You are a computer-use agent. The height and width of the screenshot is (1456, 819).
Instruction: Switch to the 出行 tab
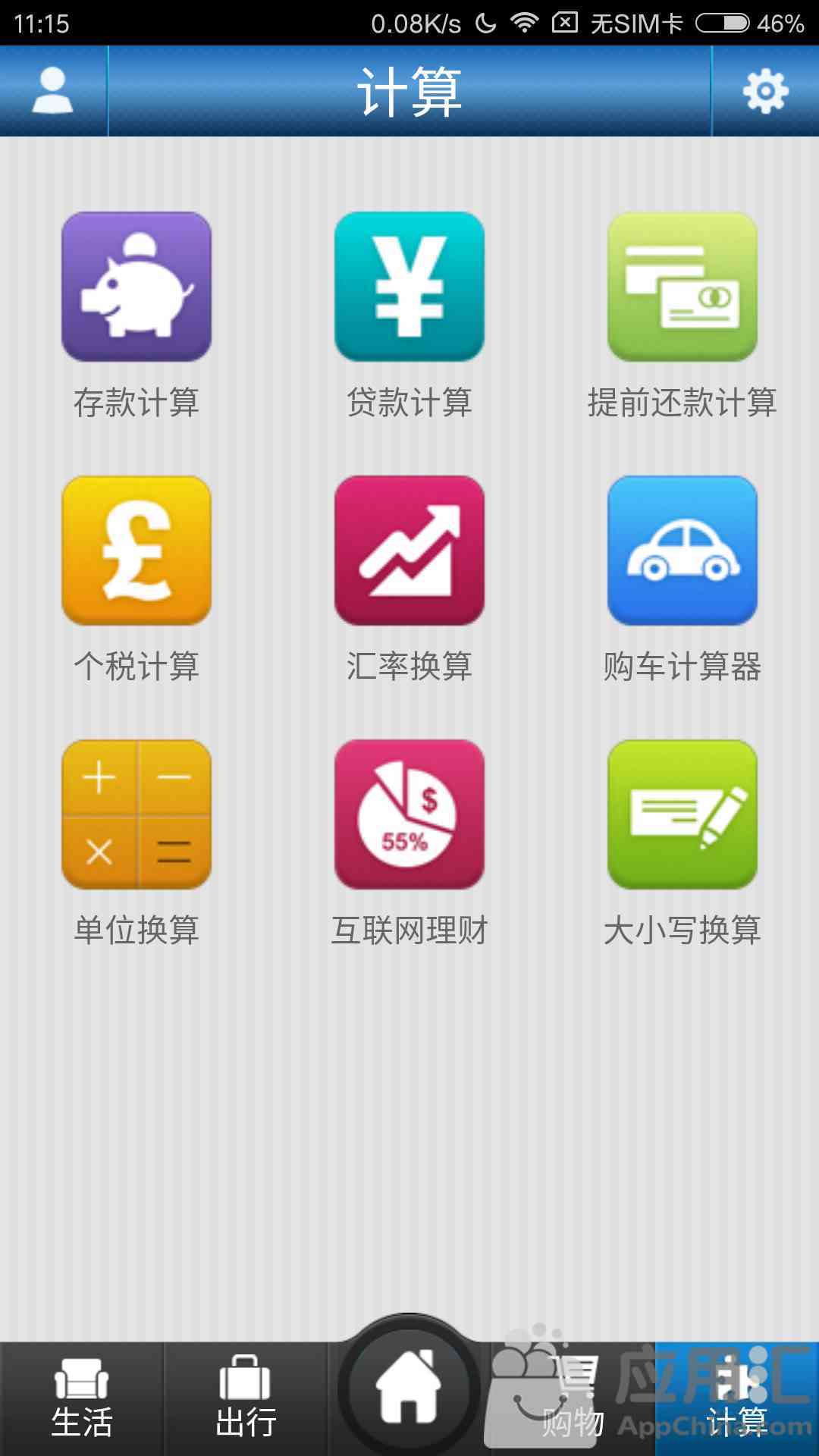tap(246, 1399)
